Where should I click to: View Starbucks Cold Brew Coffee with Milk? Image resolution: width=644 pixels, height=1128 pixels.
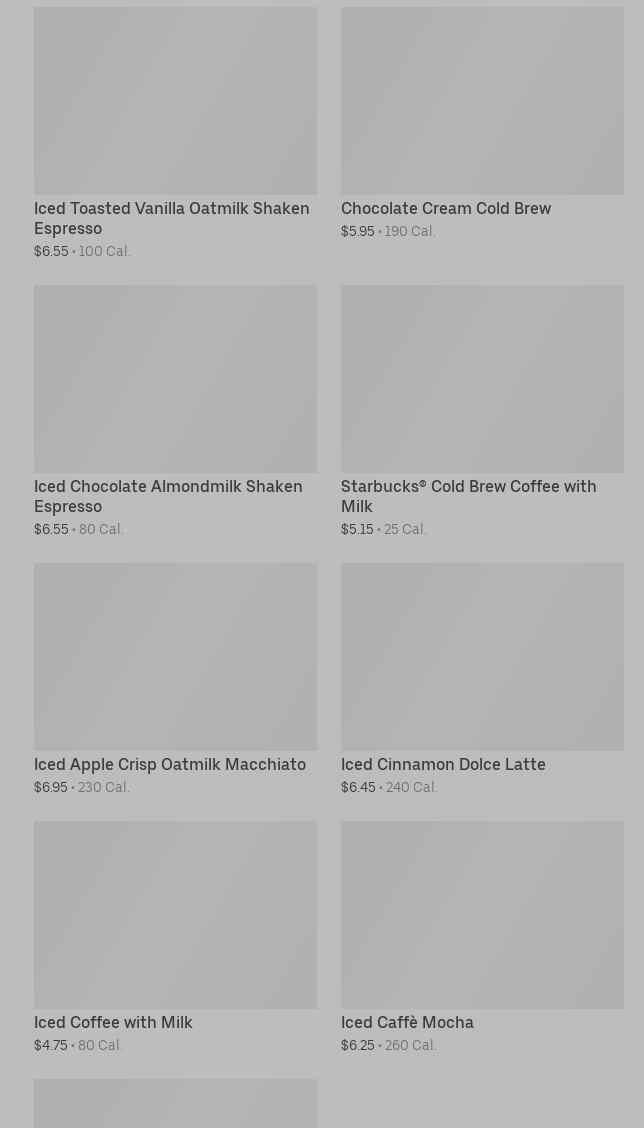coord(482,411)
